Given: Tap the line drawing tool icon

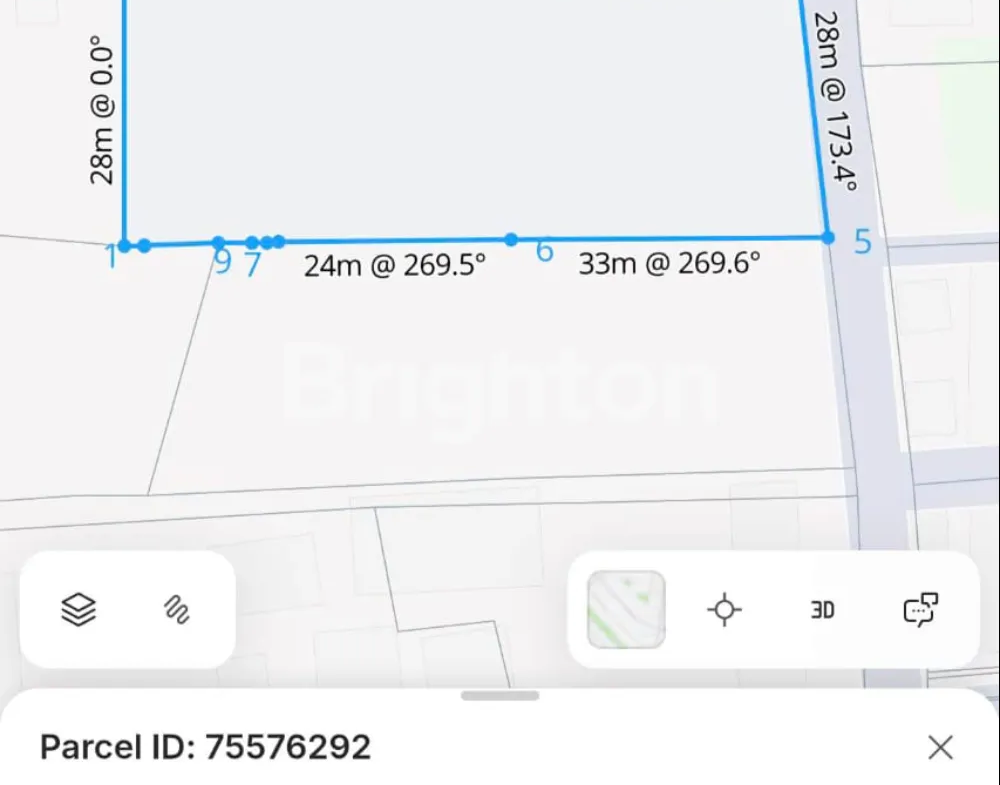Looking at the screenshot, I should pos(177,609).
